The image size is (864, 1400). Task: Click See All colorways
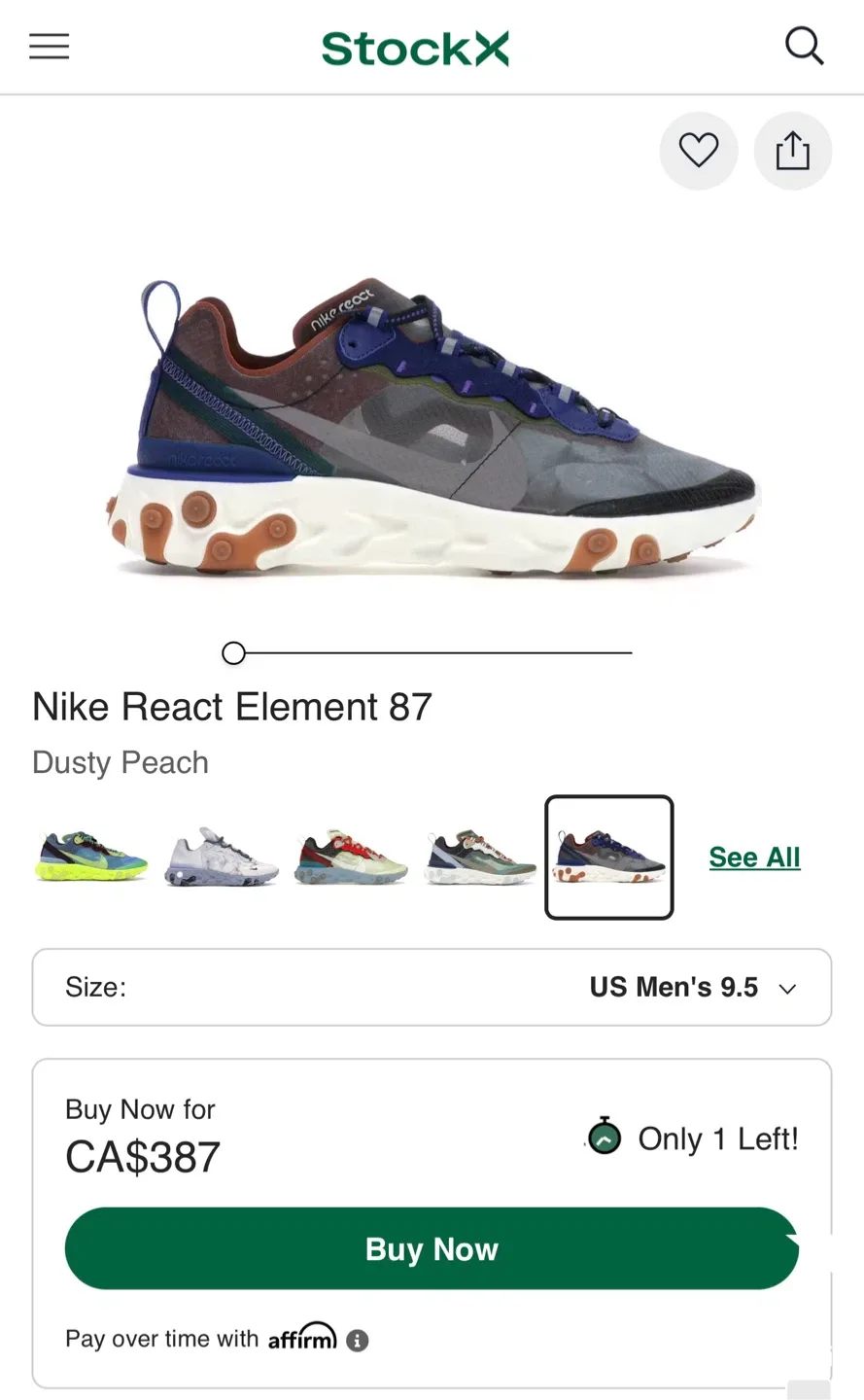point(754,857)
